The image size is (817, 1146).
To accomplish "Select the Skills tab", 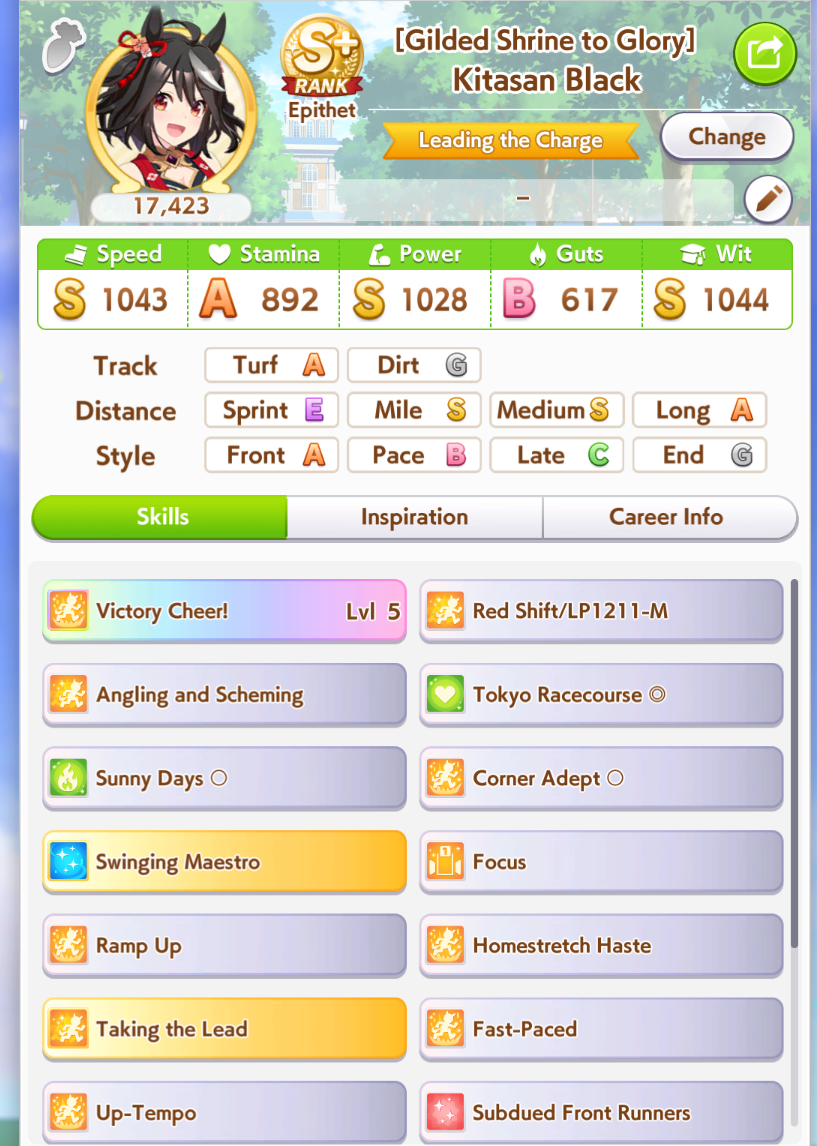I will (x=162, y=517).
